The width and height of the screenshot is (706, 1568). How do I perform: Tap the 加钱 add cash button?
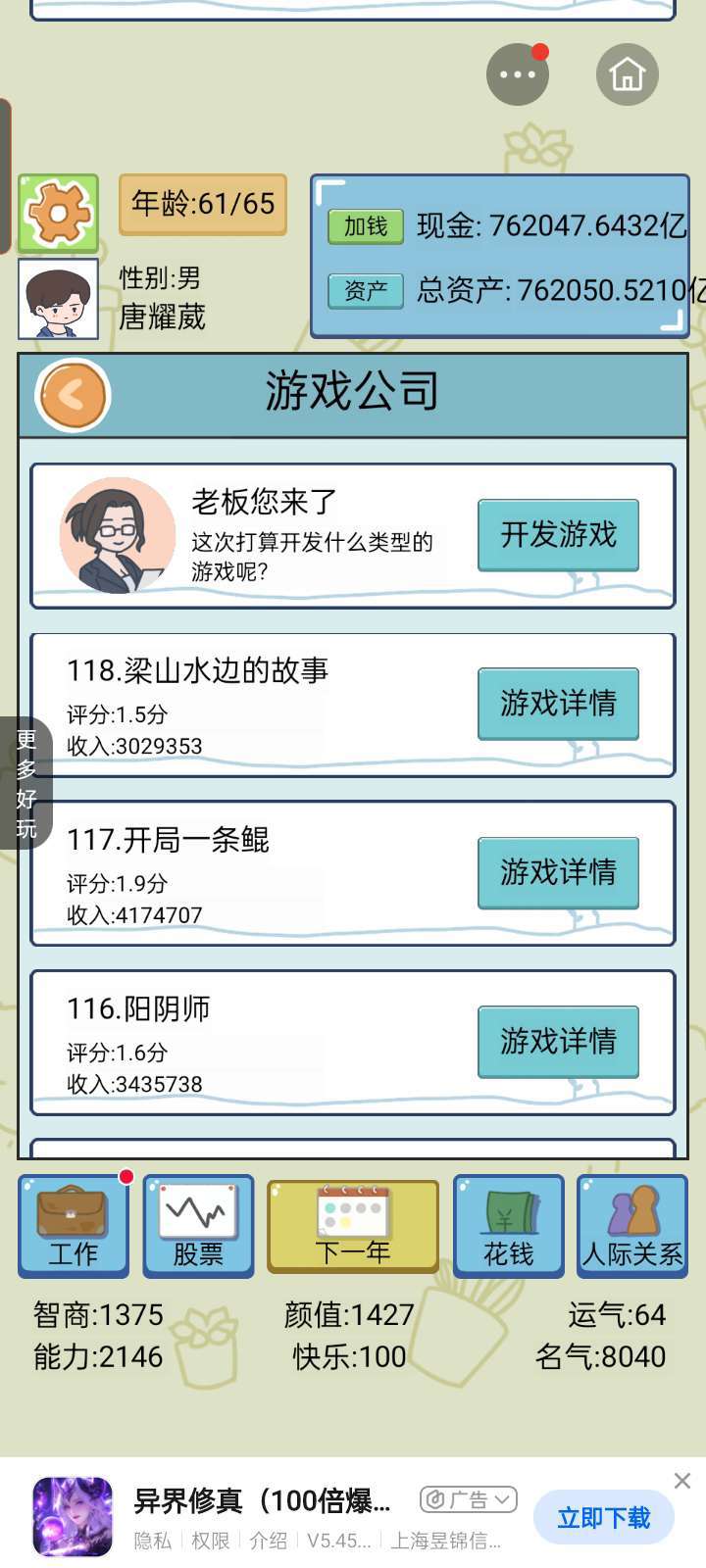(366, 226)
